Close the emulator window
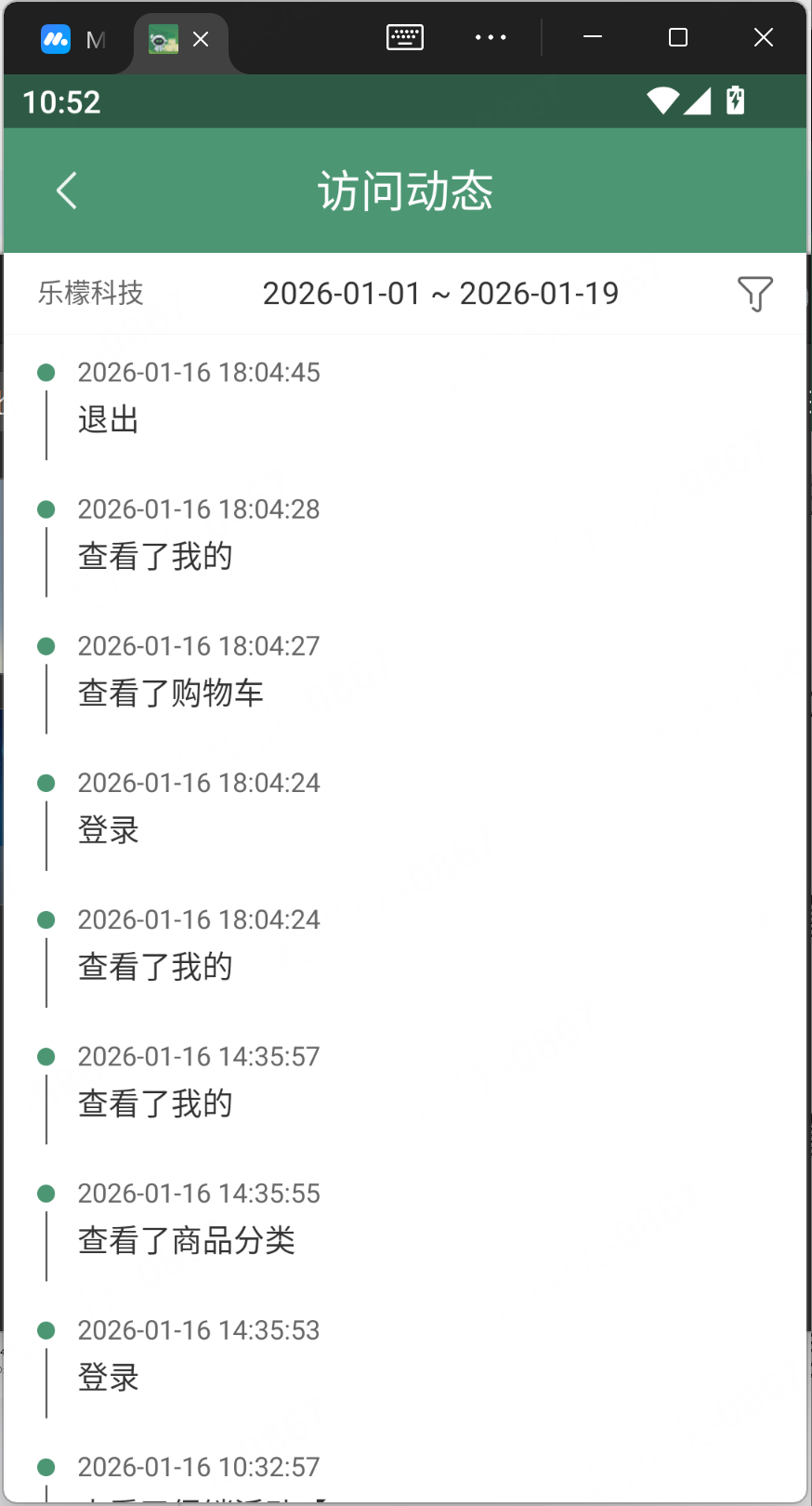812x1506 pixels. [x=764, y=37]
